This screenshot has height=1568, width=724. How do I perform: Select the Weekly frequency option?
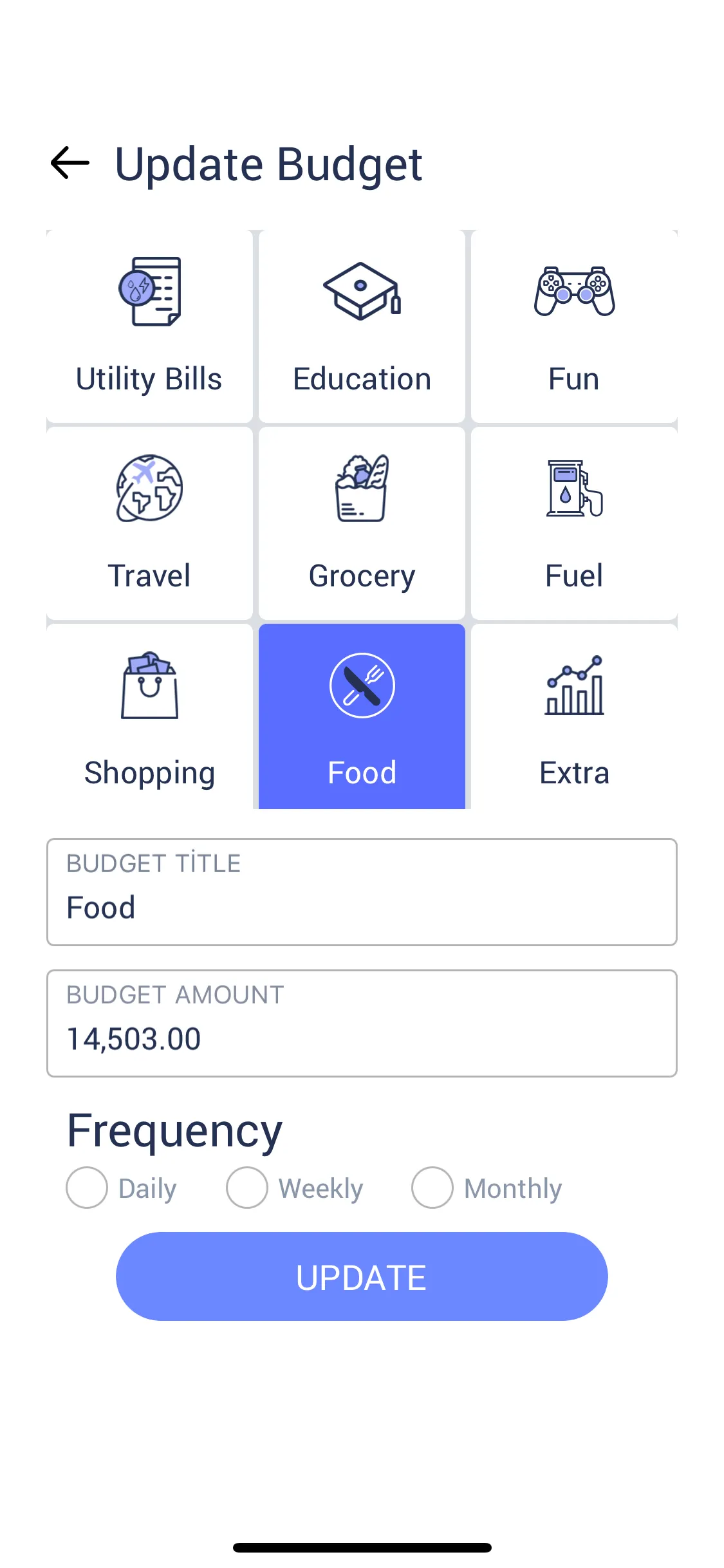pyautogui.click(x=247, y=1188)
